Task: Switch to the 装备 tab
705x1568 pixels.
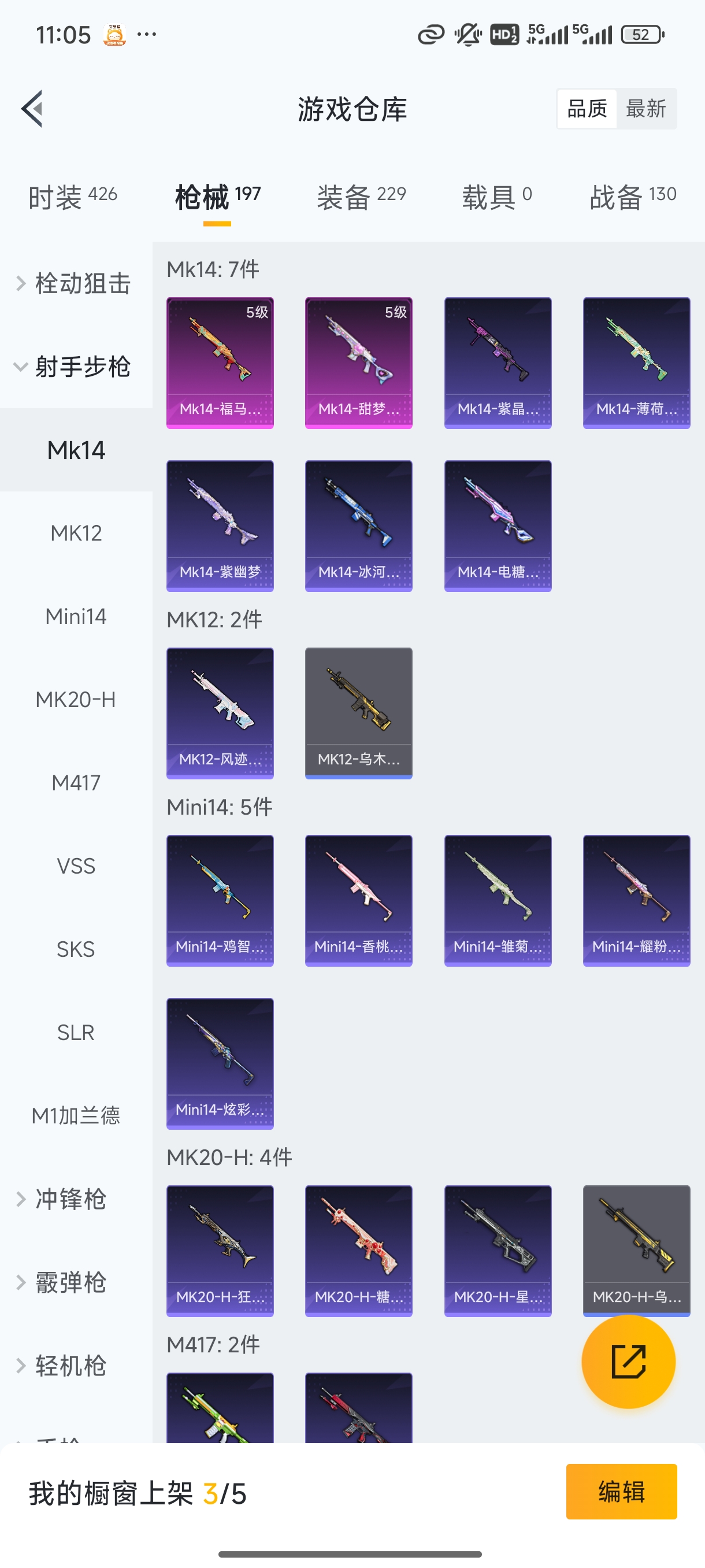Action: point(361,197)
